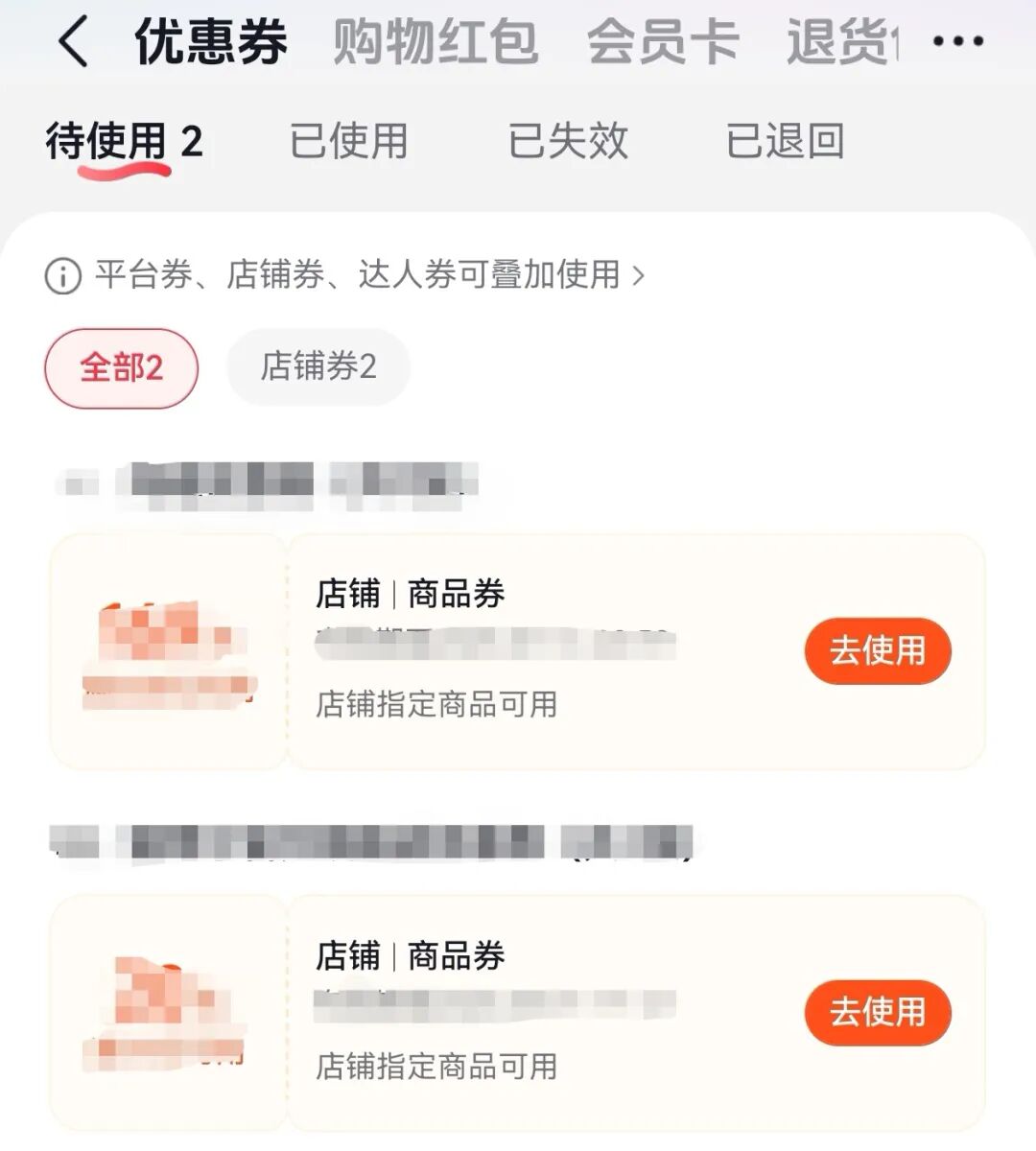The height and width of the screenshot is (1151, 1036).
Task: Switch to the 会员卡 tab
Action: coord(663,43)
